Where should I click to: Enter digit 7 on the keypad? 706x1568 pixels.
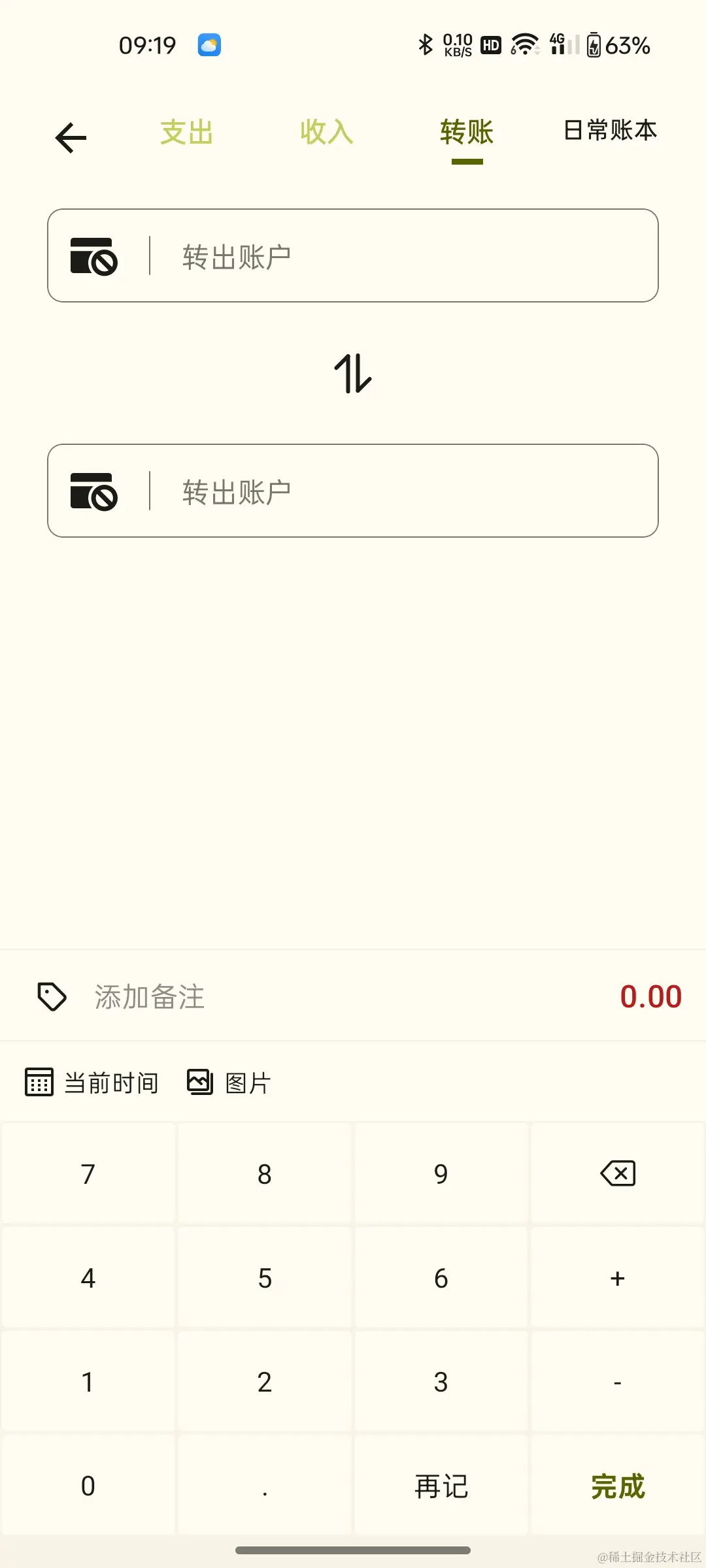pyautogui.click(x=88, y=1174)
